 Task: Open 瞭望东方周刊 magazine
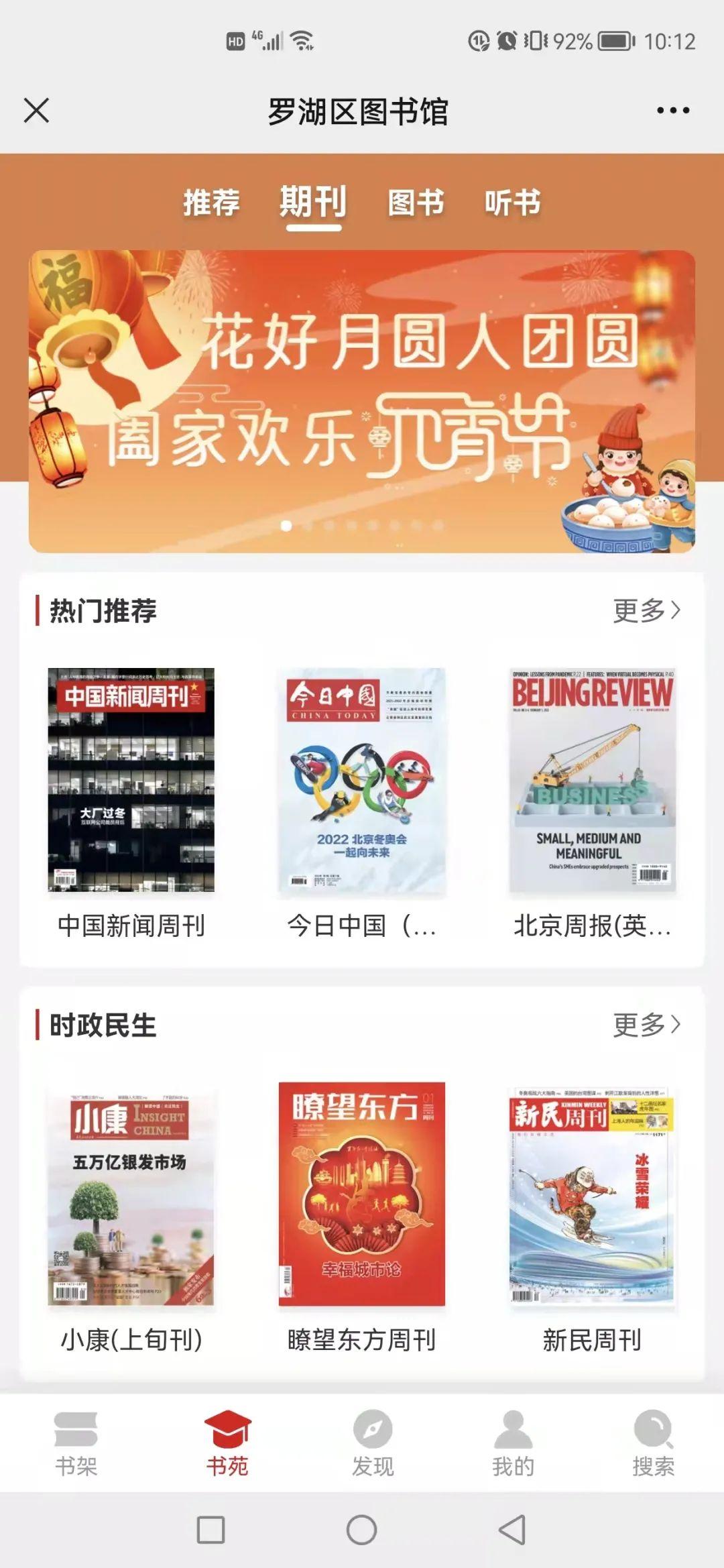point(362,1194)
